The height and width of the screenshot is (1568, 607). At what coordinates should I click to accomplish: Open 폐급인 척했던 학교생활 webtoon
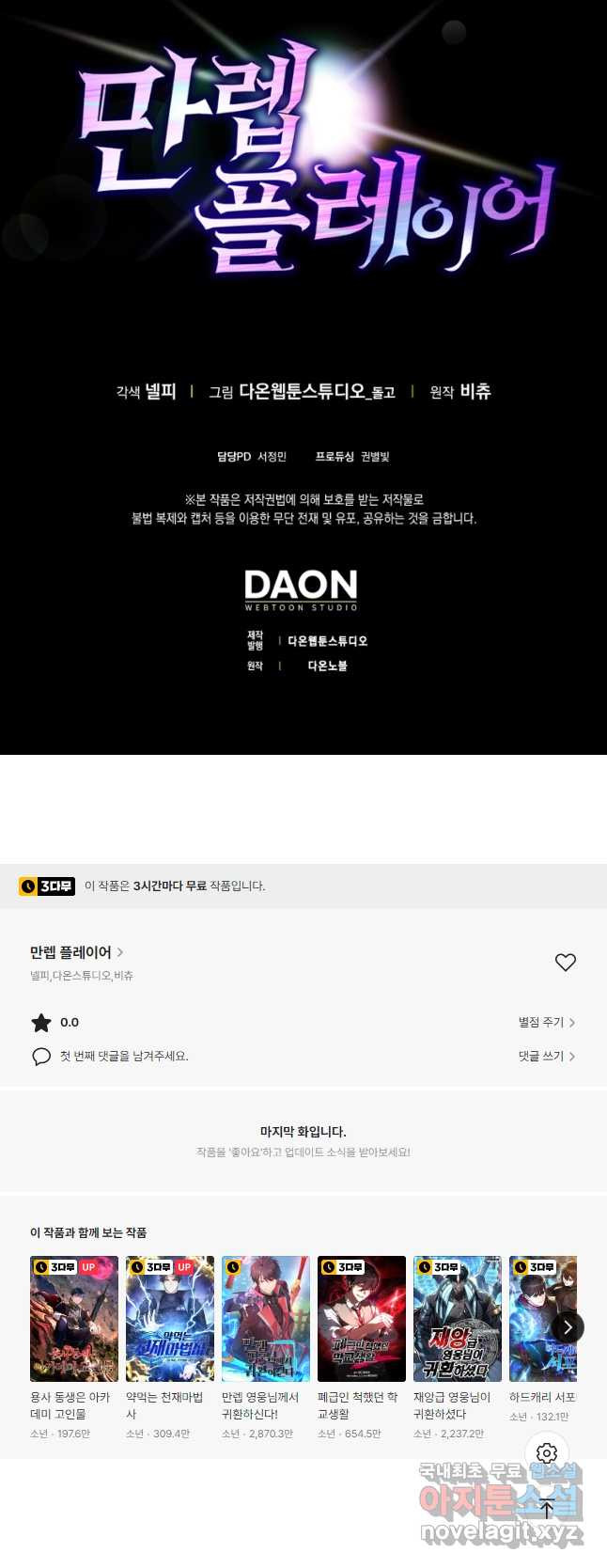pyautogui.click(x=362, y=1318)
